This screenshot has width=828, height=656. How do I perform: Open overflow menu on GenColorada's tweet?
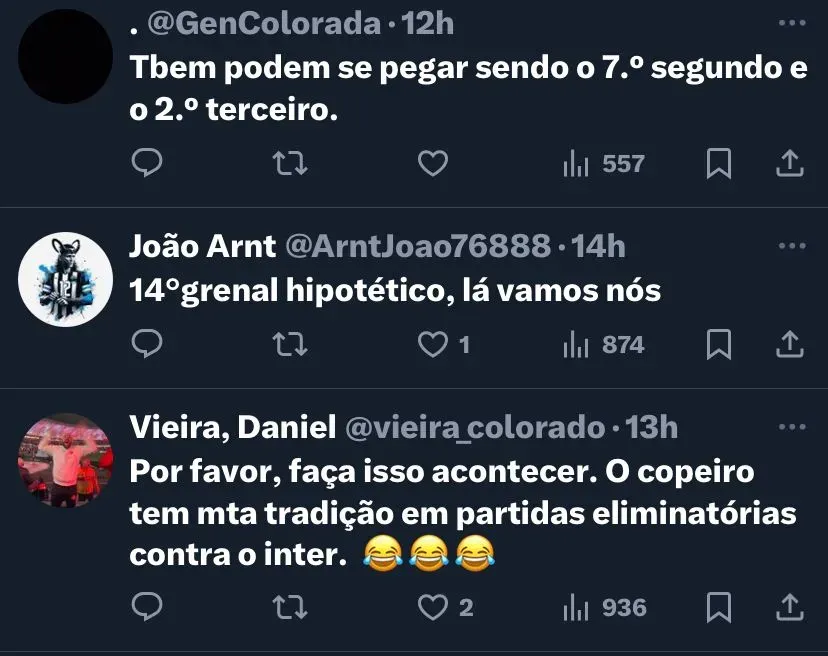(791, 22)
